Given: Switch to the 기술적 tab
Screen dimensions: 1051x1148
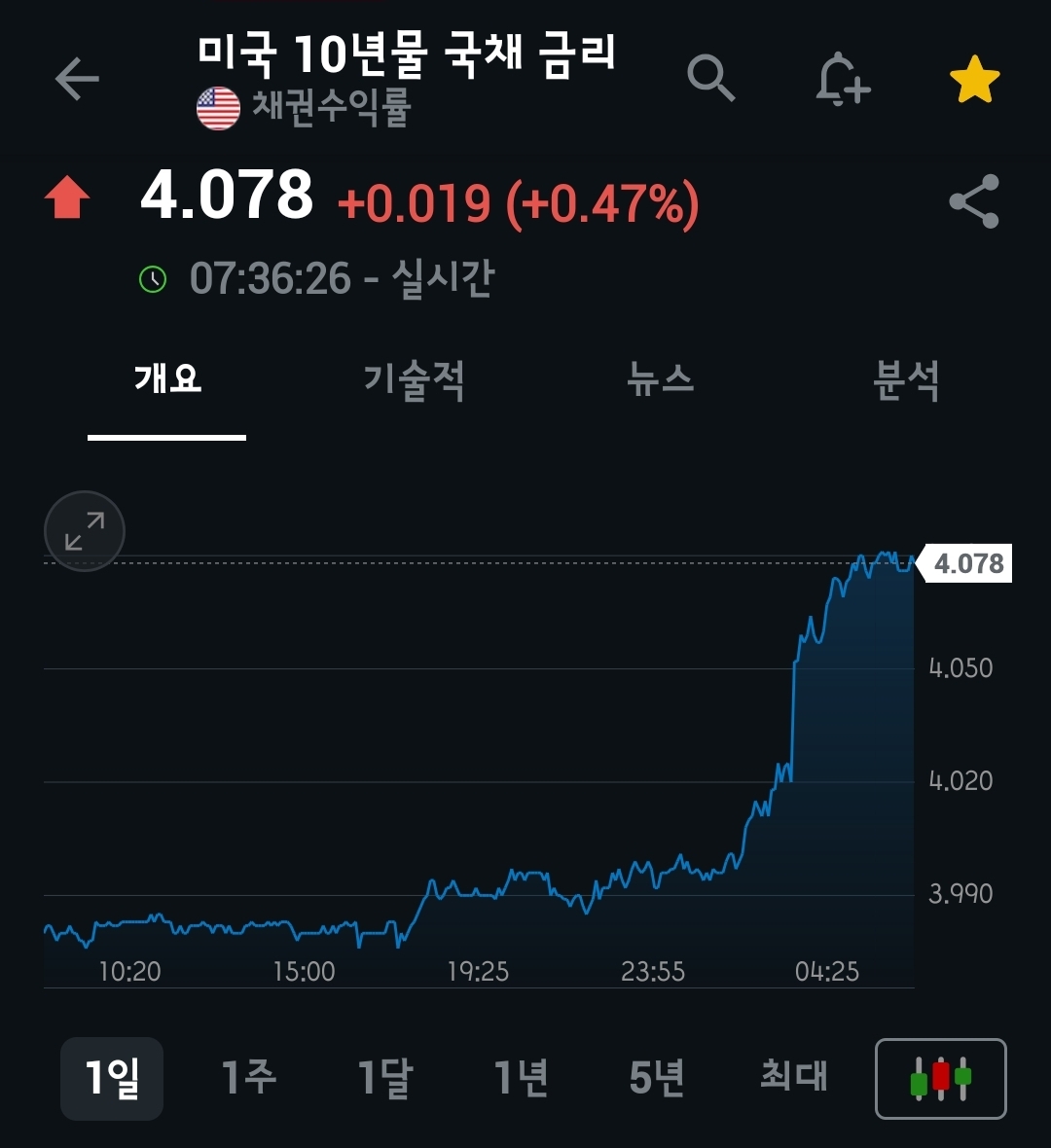Looking at the screenshot, I should (414, 379).
